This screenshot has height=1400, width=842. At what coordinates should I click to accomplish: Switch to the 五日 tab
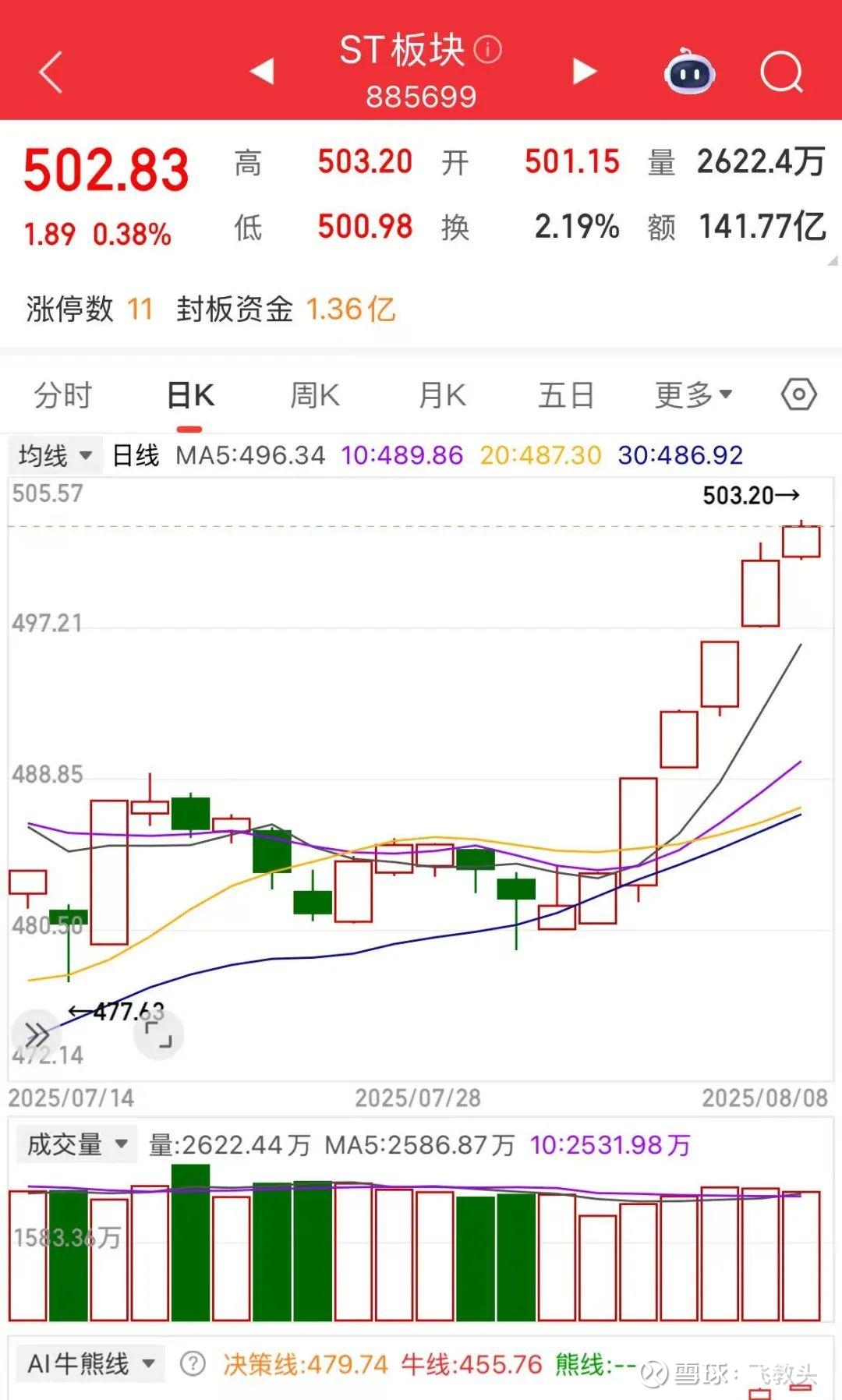pyautogui.click(x=566, y=395)
